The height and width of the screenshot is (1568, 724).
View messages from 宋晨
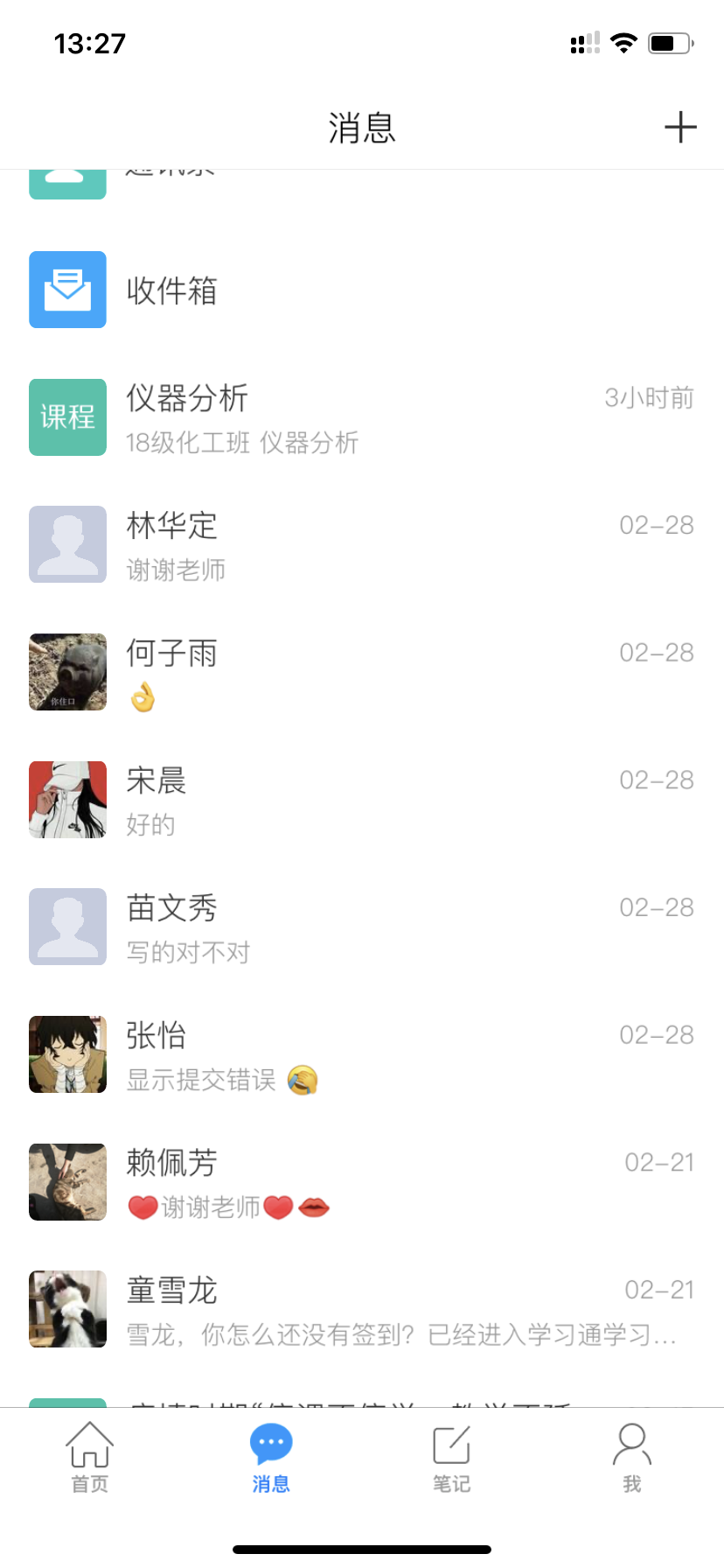[x=362, y=800]
